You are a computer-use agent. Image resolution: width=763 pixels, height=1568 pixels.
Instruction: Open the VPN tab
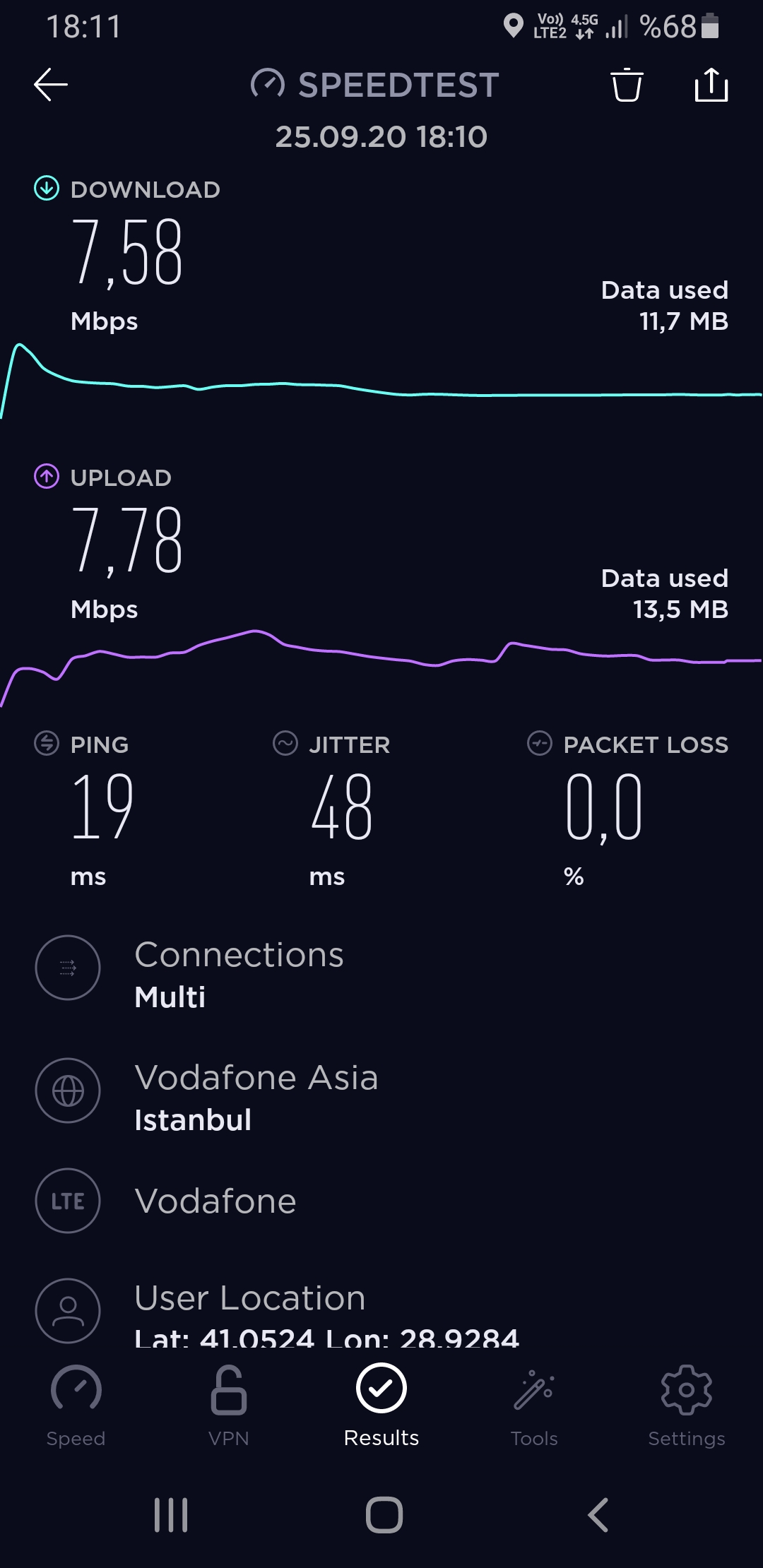coord(229,1406)
